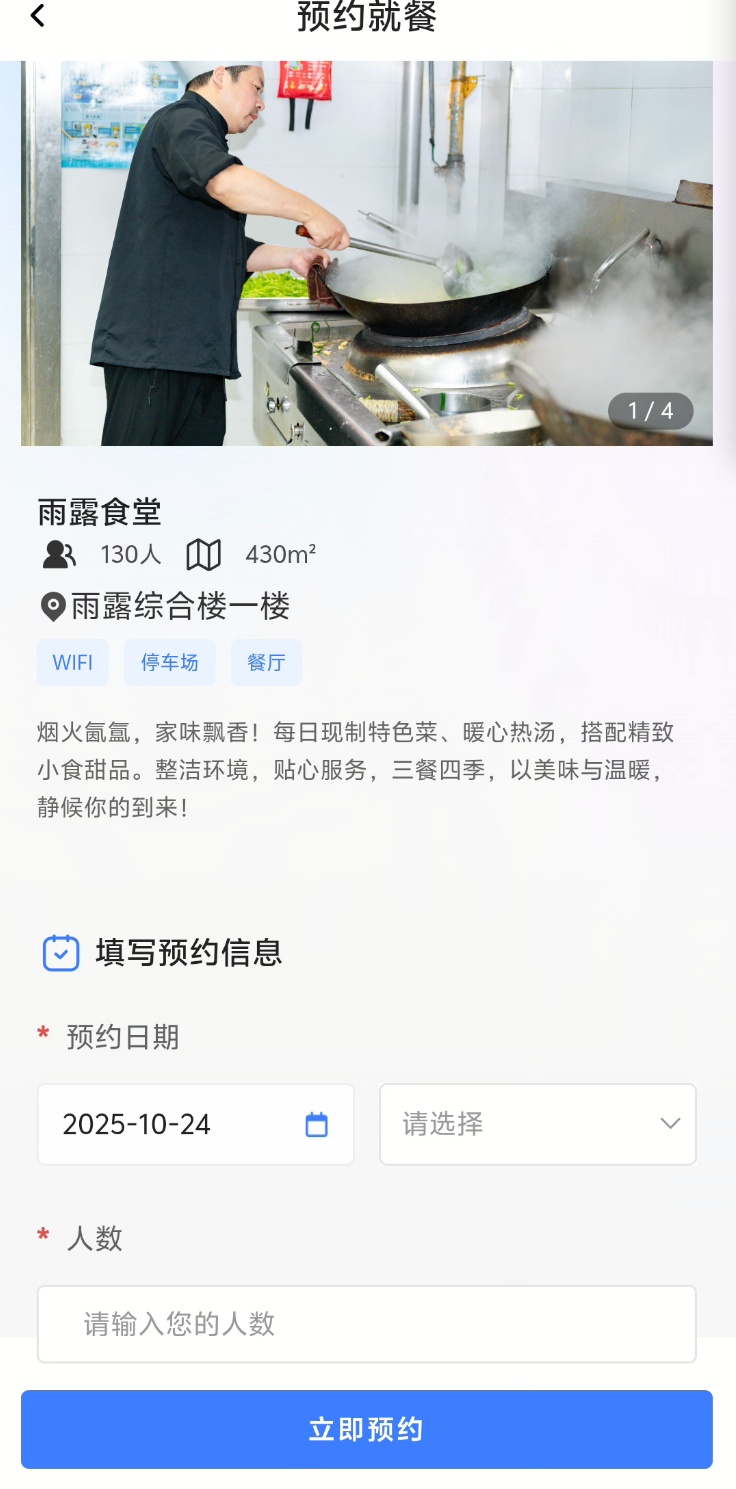This screenshot has height=1489, width=736.
Task: Focus the 请输入您的人数 field
Action: coord(366,1324)
